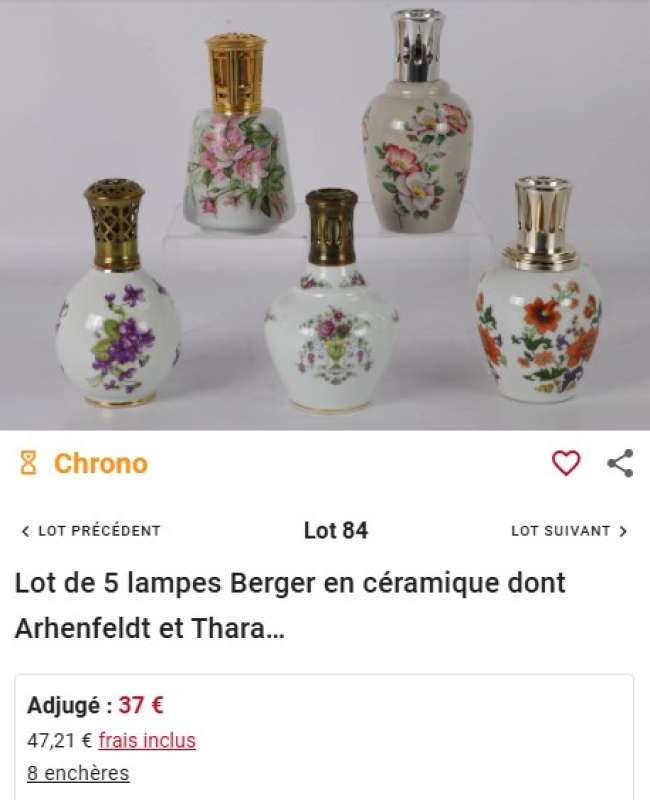Open the frais inclus link
This screenshot has height=800, width=650.
tap(147, 741)
